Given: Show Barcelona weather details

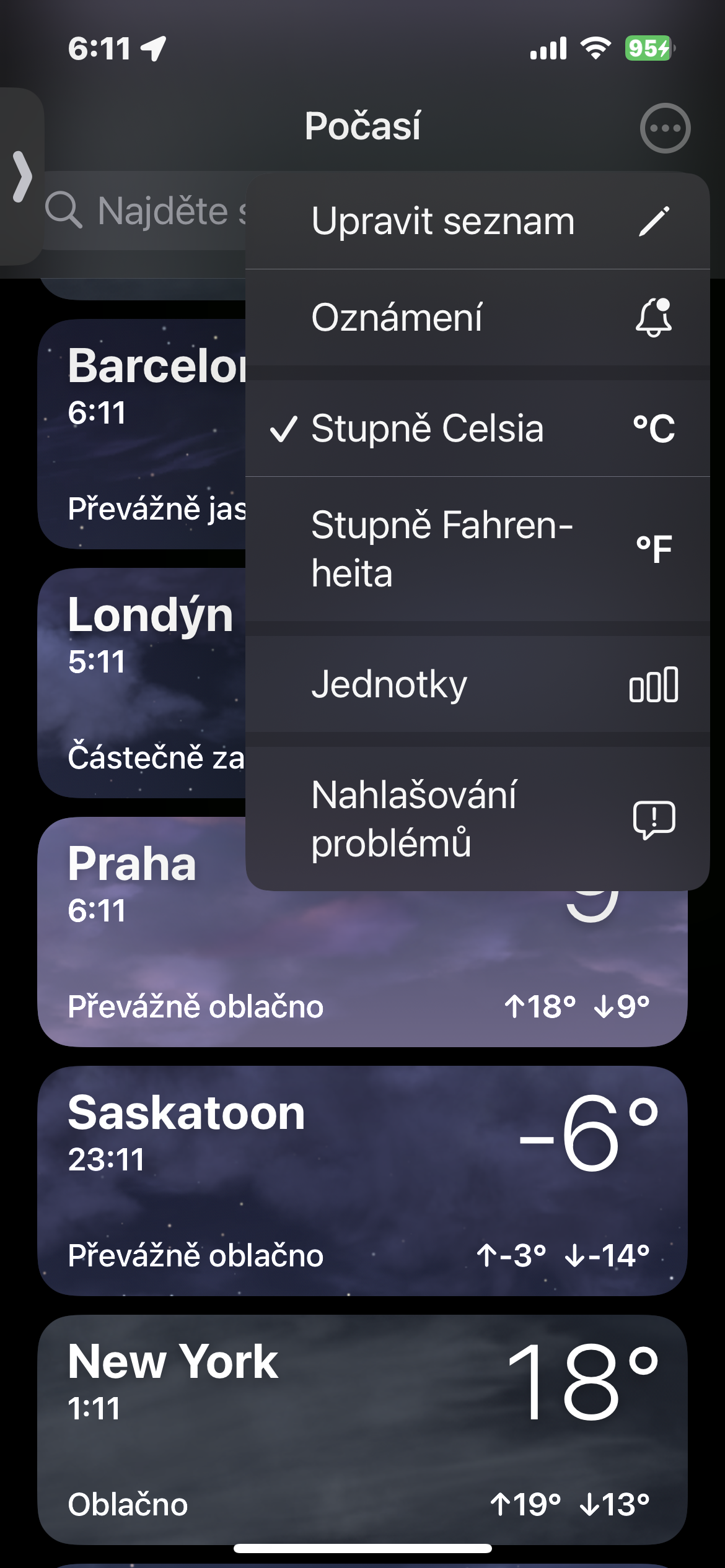Looking at the screenshot, I should [143, 433].
